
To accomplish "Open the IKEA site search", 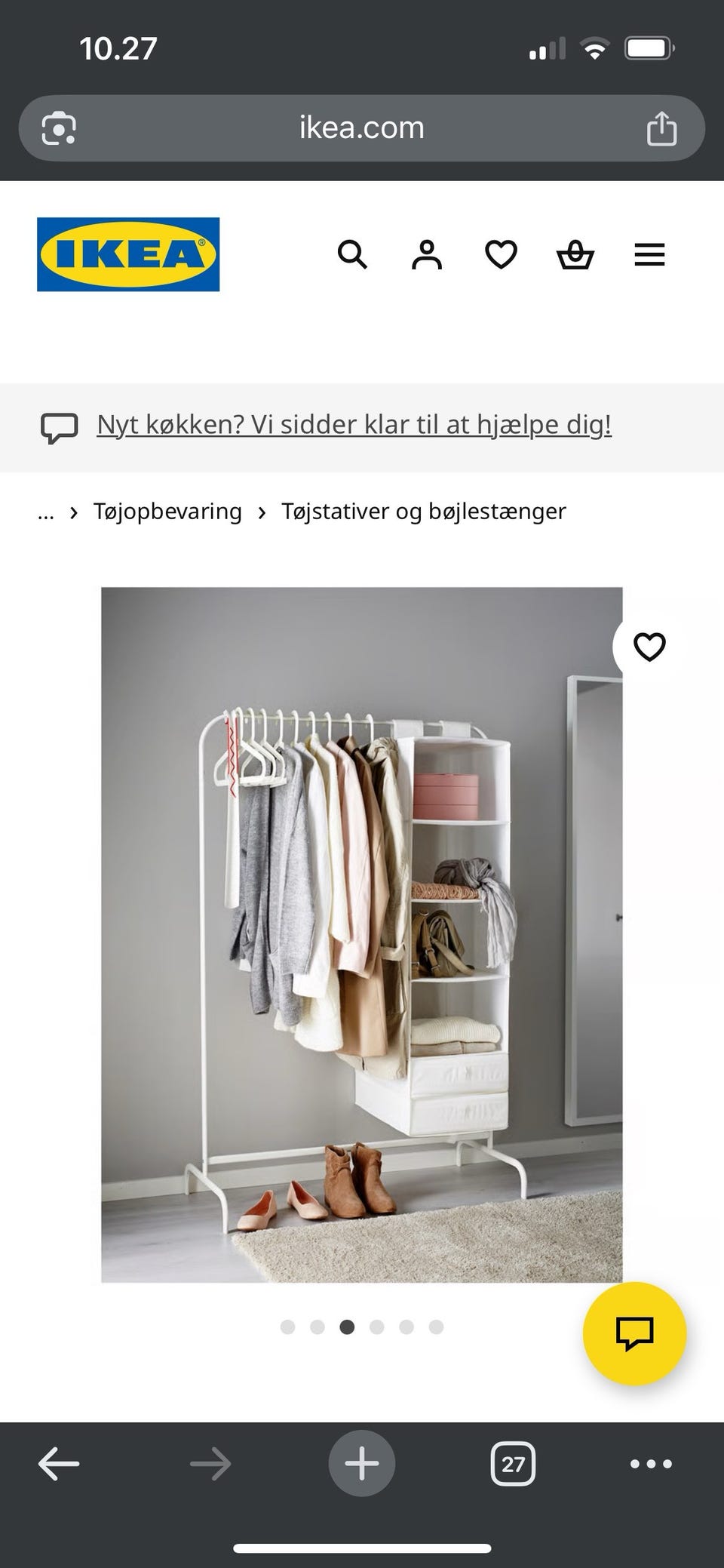I will click(x=352, y=255).
